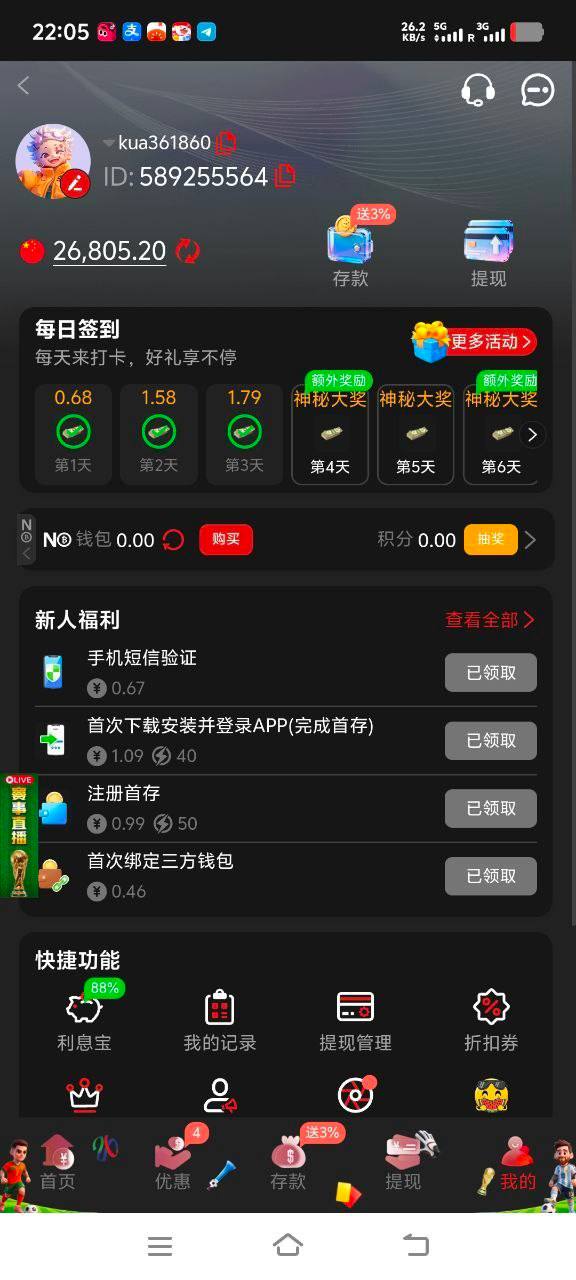This screenshot has width=576, height=1280.
Task: Open 提现管理 shortcut
Action: (x=355, y=1020)
